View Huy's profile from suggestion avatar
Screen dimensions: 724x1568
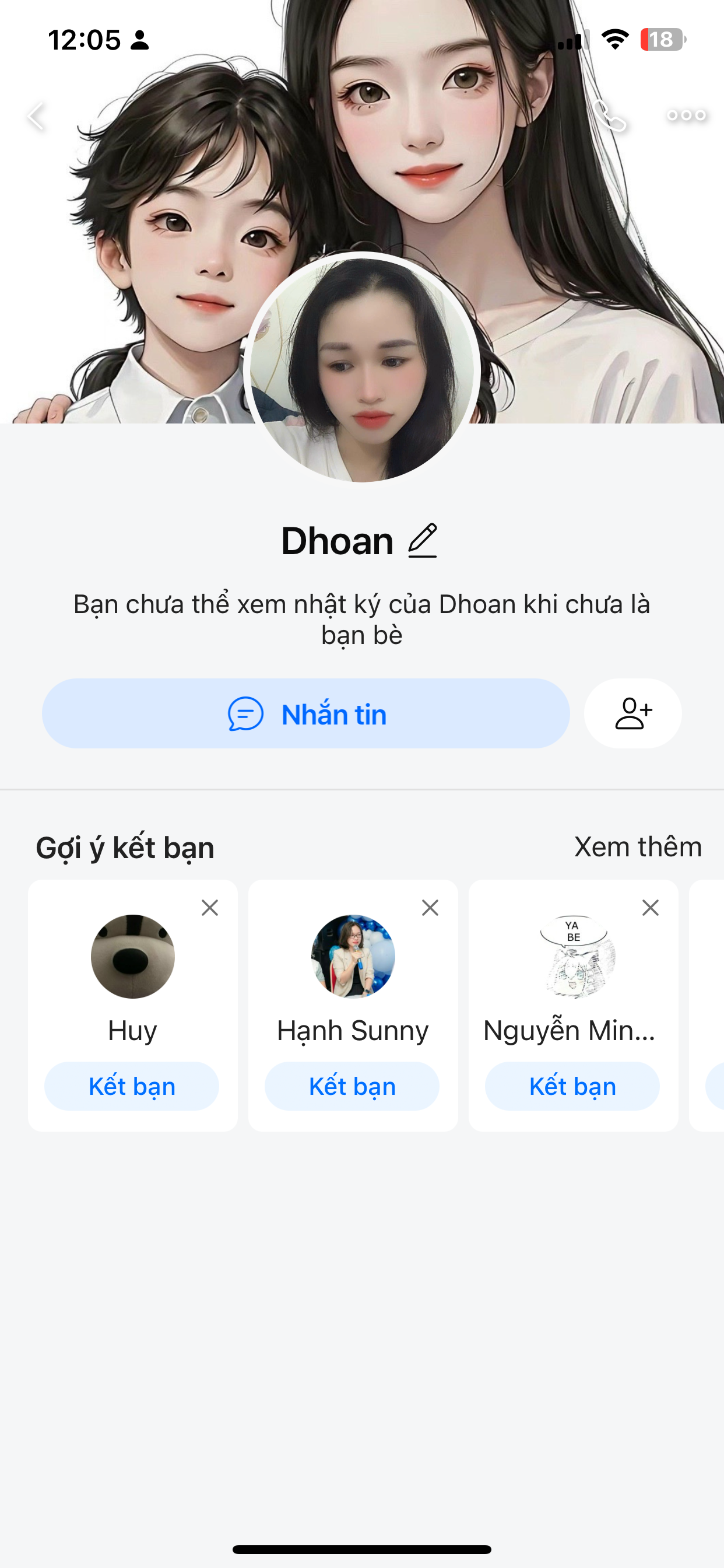point(133,956)
